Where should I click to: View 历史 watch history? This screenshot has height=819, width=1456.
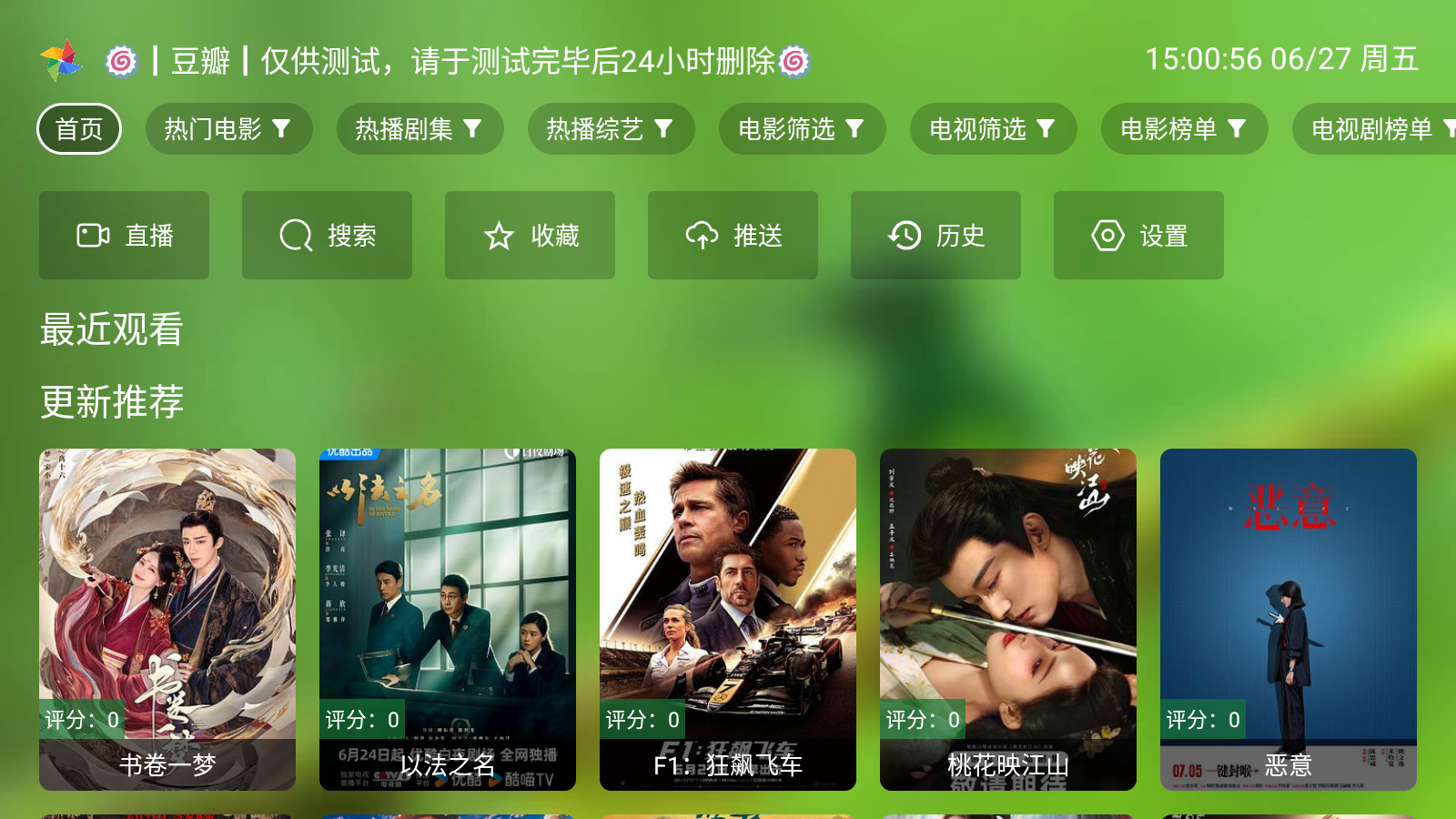tap(935, 236)
